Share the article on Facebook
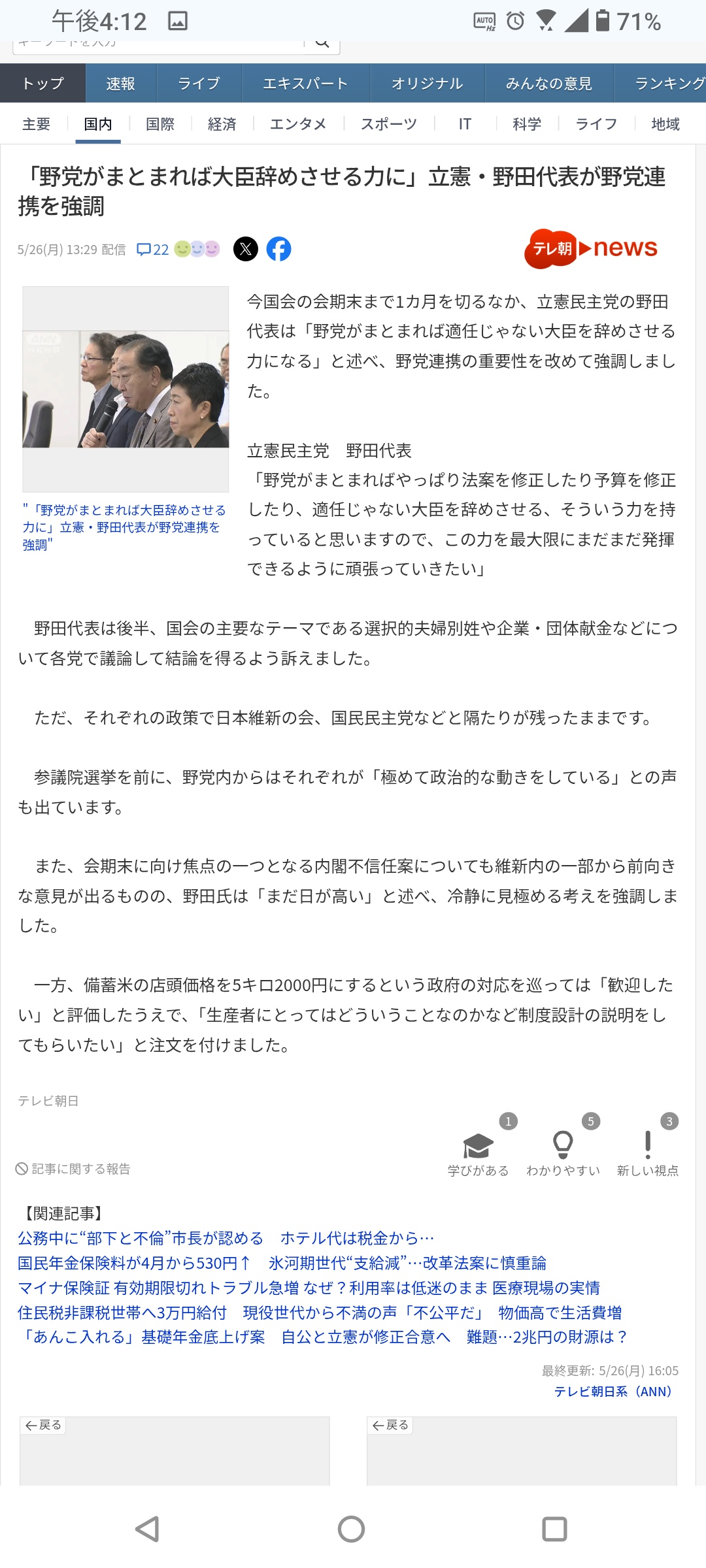This screenshot has height=1568, width=706. pos(278,249)
